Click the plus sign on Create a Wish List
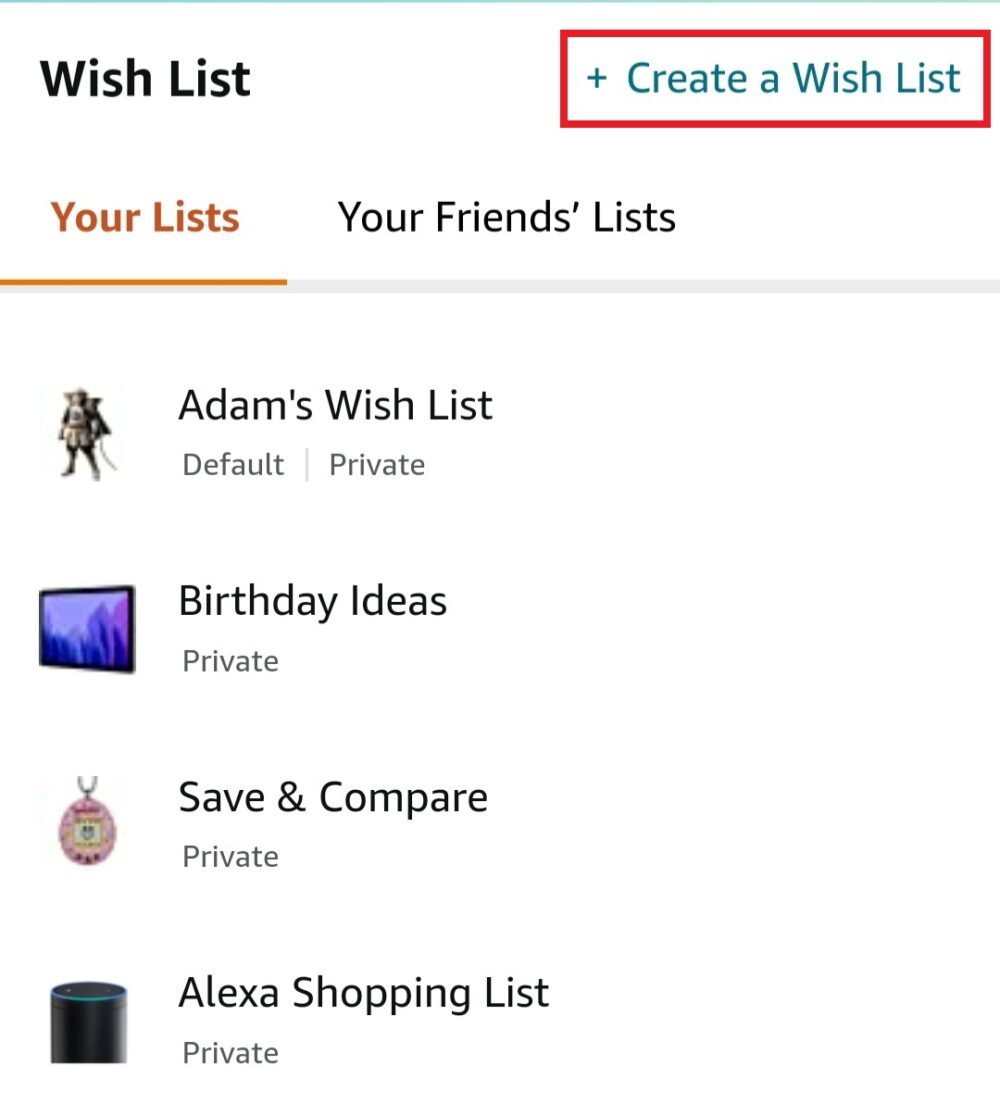The width and height of the screenshot is (1000, 1116). tap(597, 78)
